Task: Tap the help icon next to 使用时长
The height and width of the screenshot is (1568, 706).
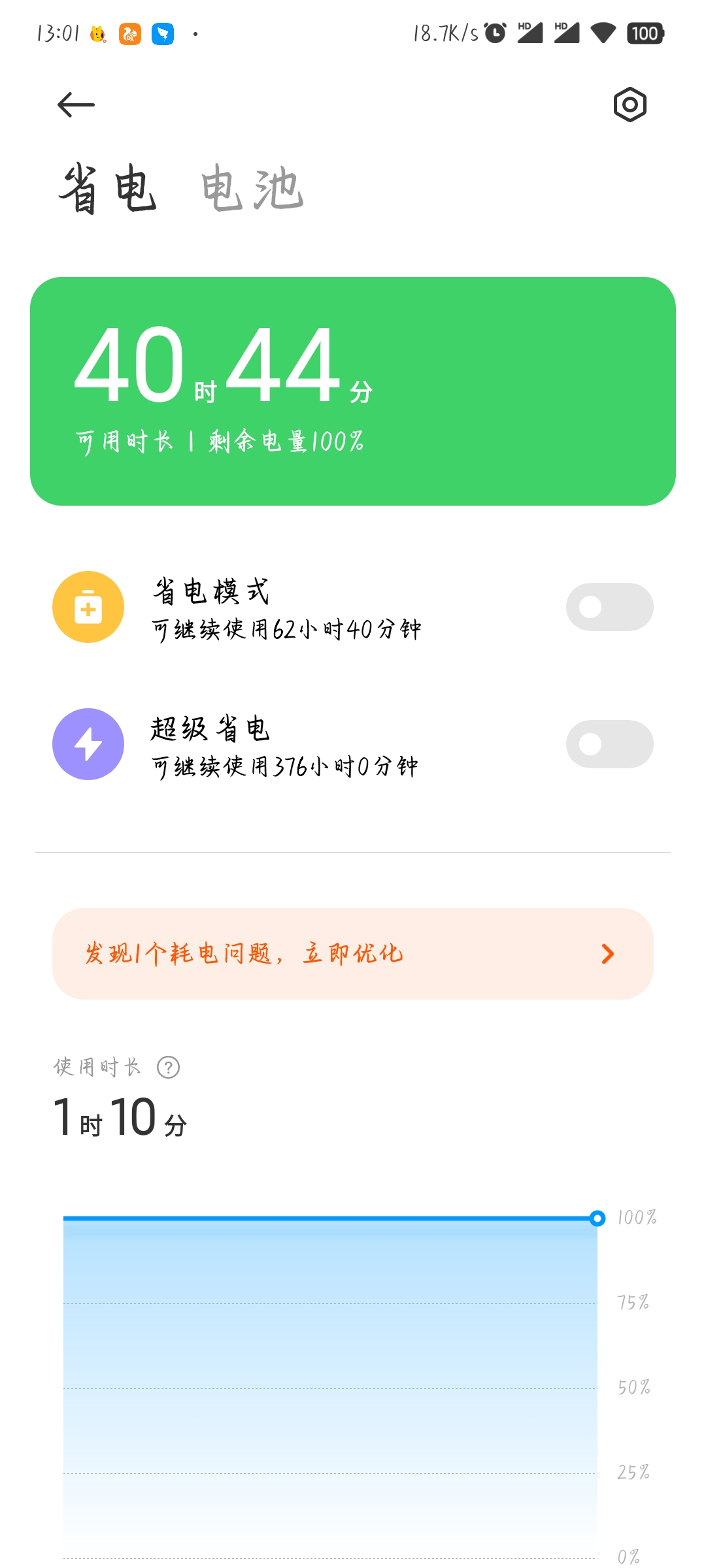Action: click(x=169, y=1068)
